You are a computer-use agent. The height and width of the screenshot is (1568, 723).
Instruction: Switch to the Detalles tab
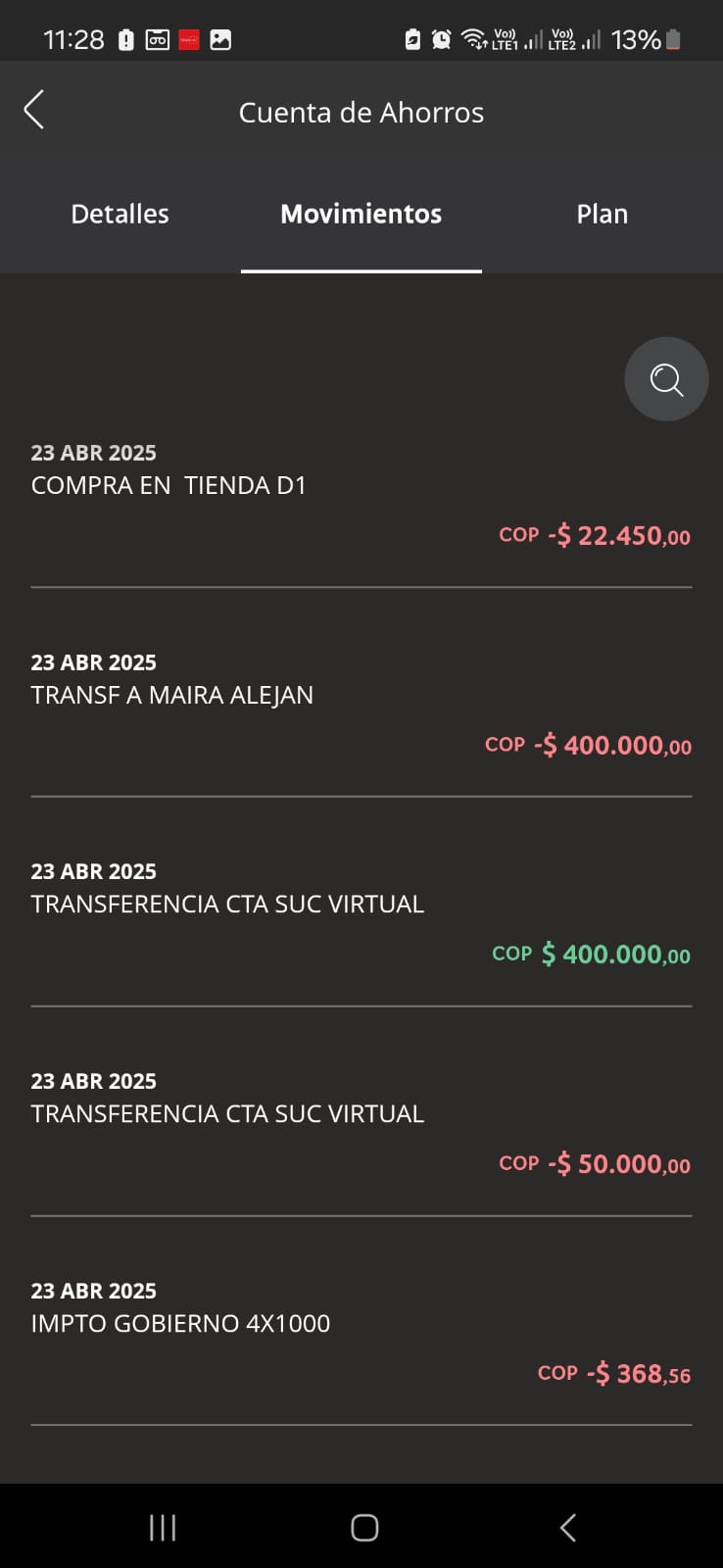tap(120, 214)
